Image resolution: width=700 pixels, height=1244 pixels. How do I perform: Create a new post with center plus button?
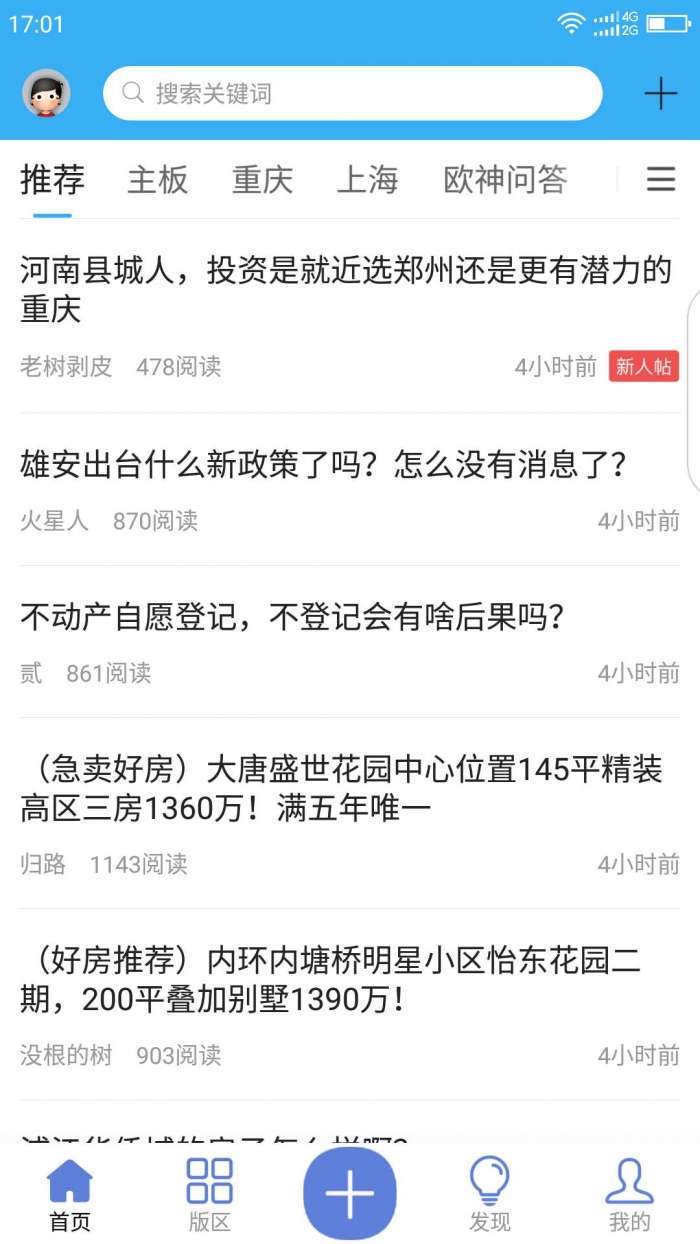click(350, 1193)
